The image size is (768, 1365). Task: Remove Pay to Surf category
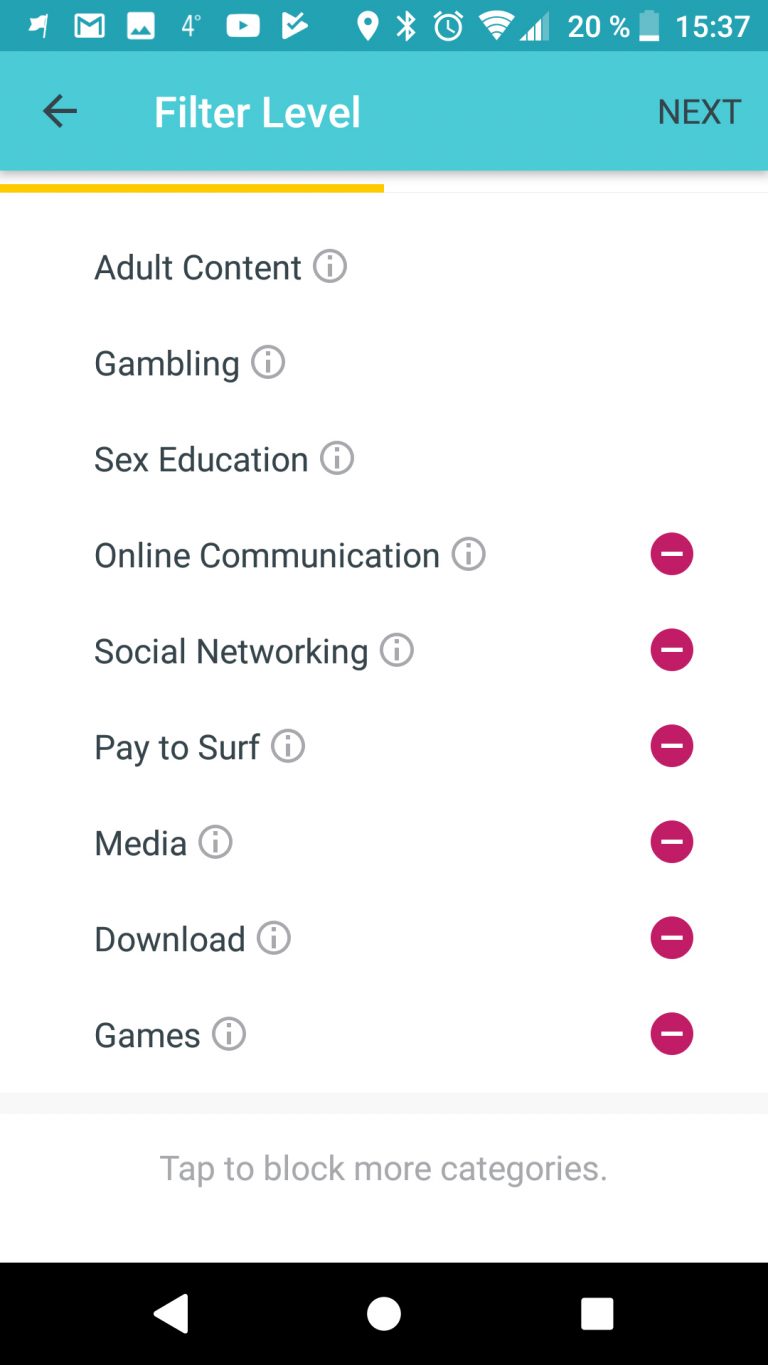pyautogui.click(x=672, y=746)
